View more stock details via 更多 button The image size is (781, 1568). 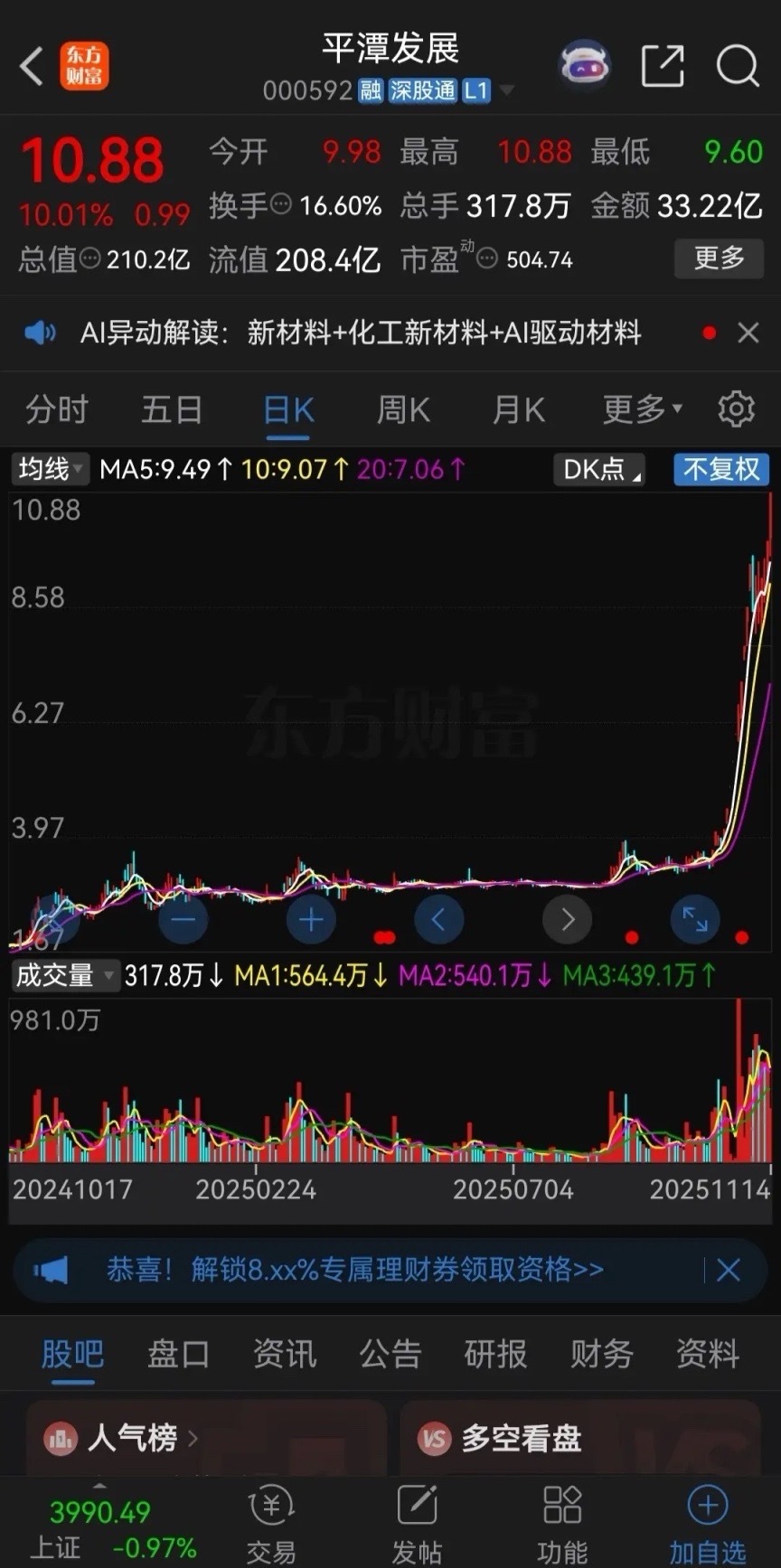(719, 259)
